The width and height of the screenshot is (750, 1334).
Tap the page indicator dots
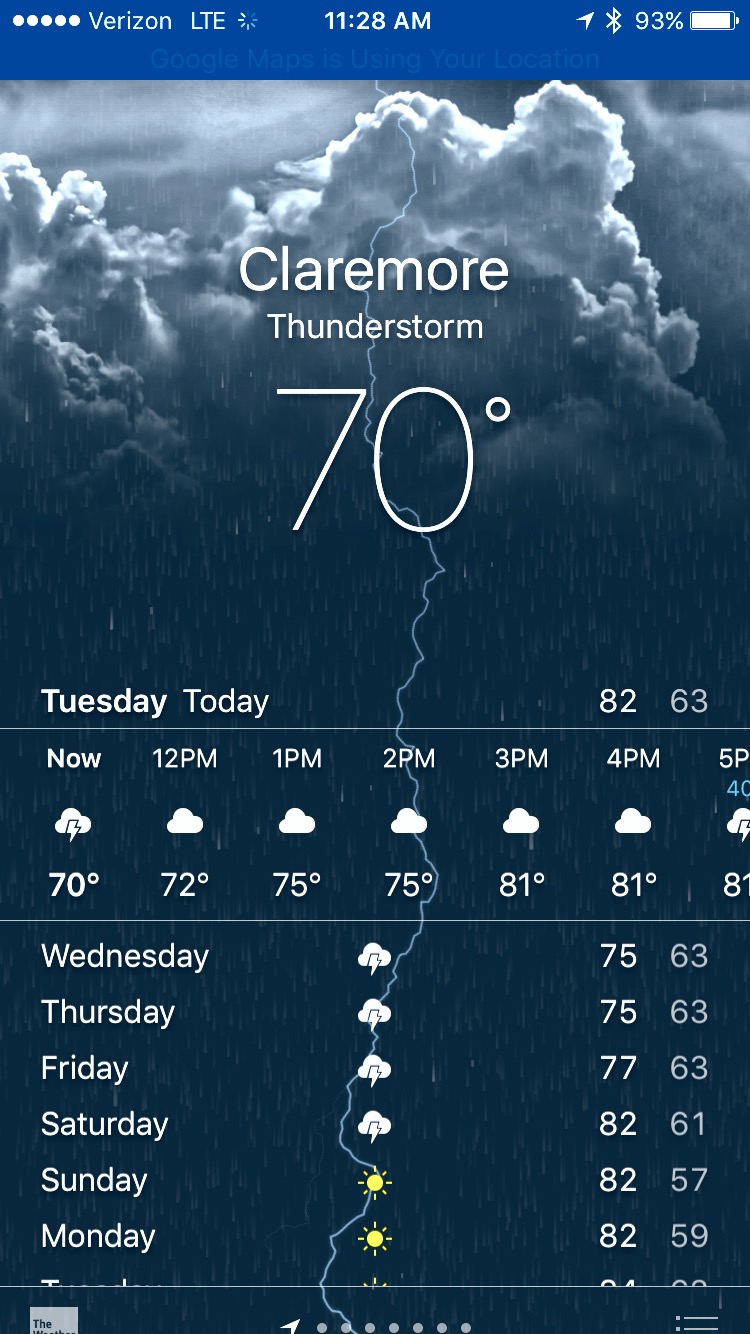(x=381, y=1328)
